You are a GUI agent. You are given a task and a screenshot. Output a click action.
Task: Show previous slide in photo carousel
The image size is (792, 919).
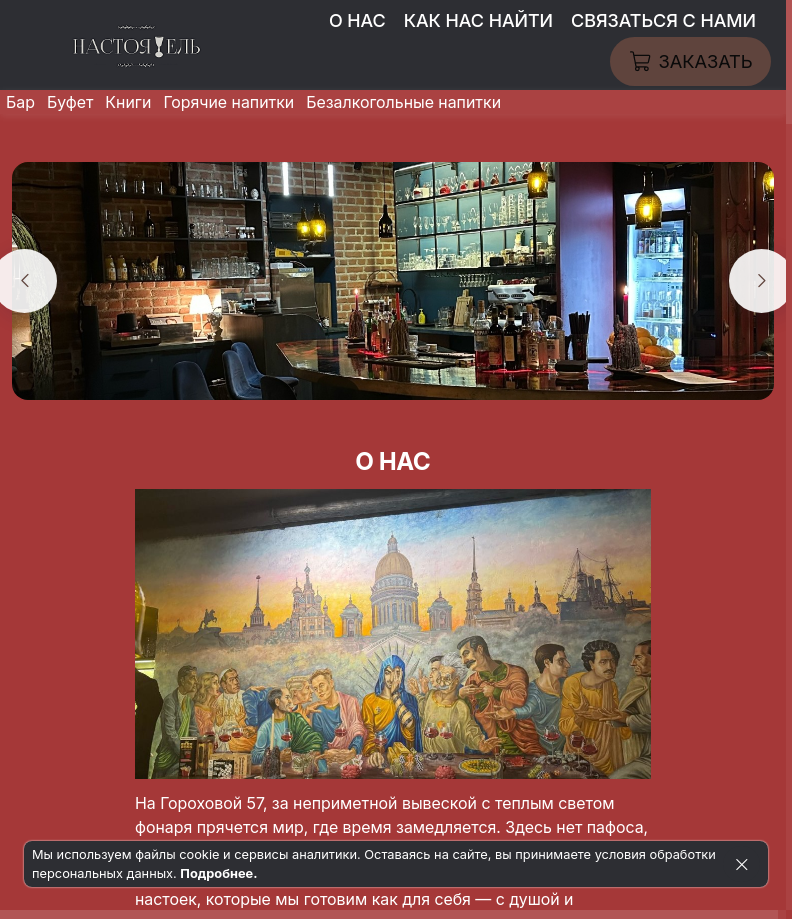(26, 281)
